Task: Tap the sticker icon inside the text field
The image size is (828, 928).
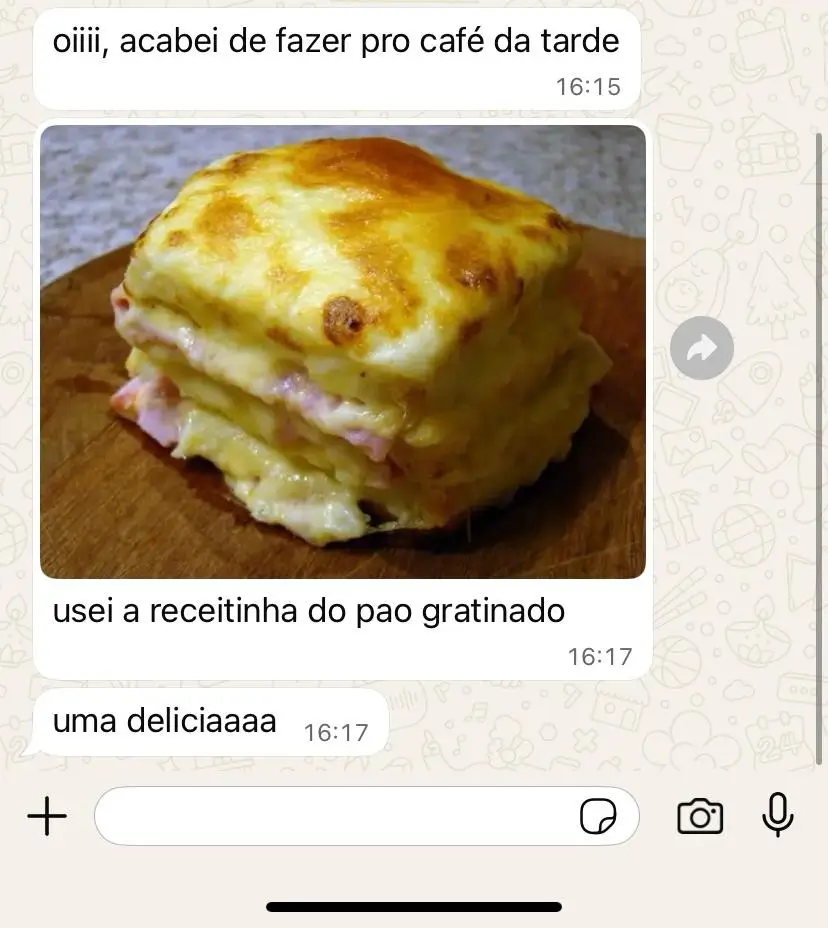Action: (599, 818)
